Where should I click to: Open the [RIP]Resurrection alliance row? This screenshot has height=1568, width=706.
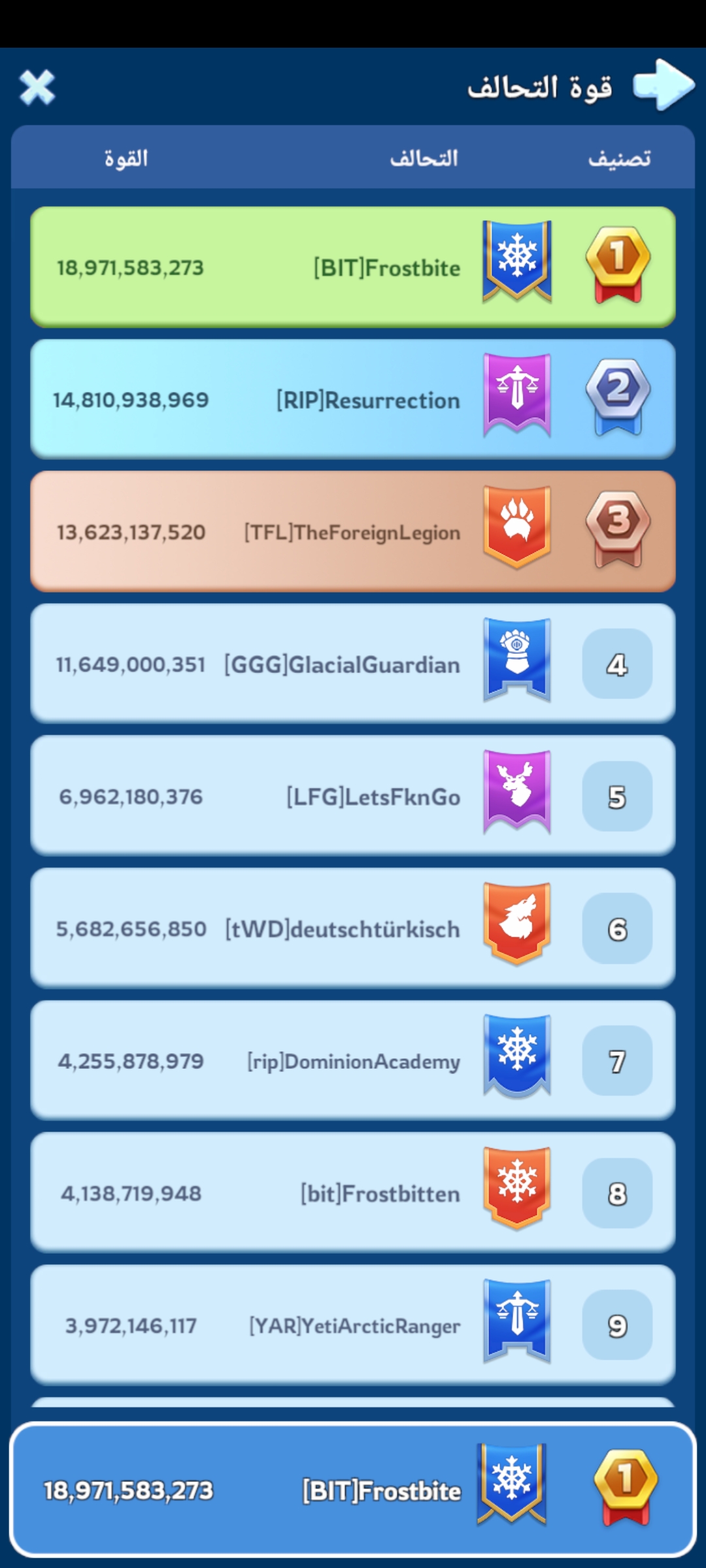pos(353,399)
